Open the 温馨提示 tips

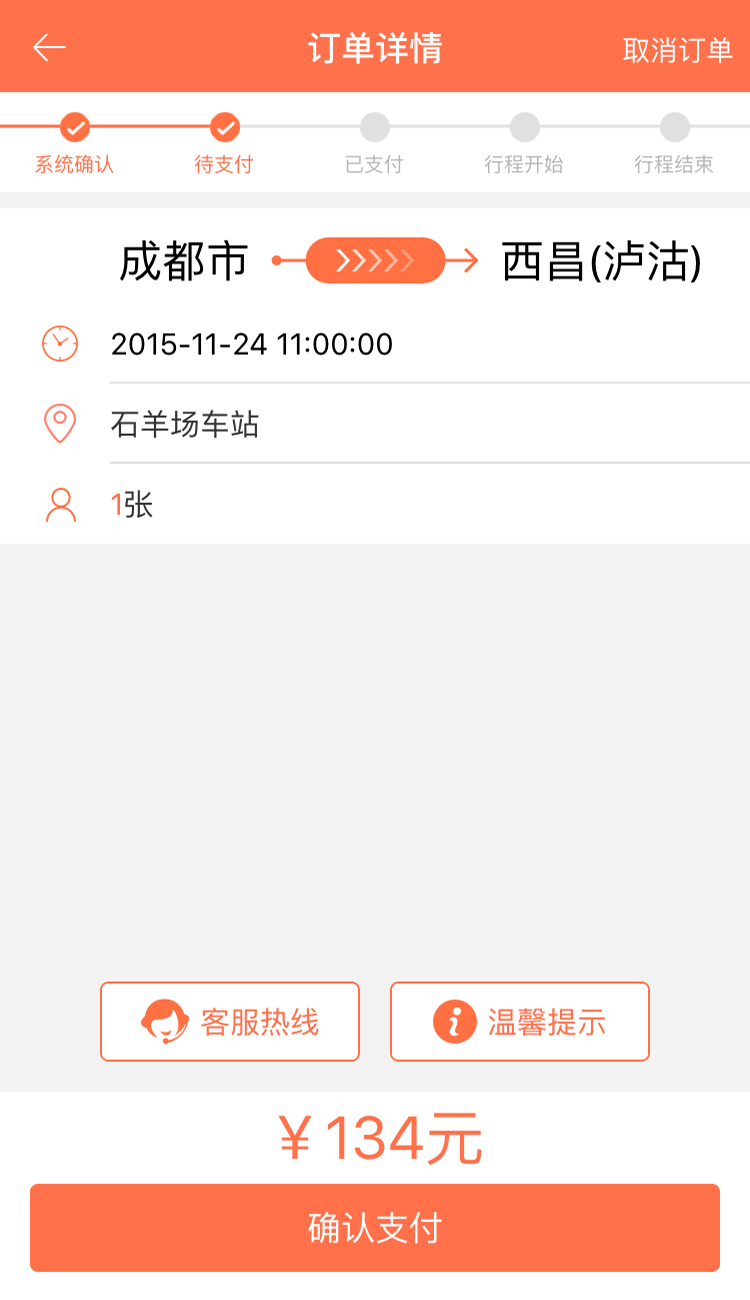(520, 1021)
